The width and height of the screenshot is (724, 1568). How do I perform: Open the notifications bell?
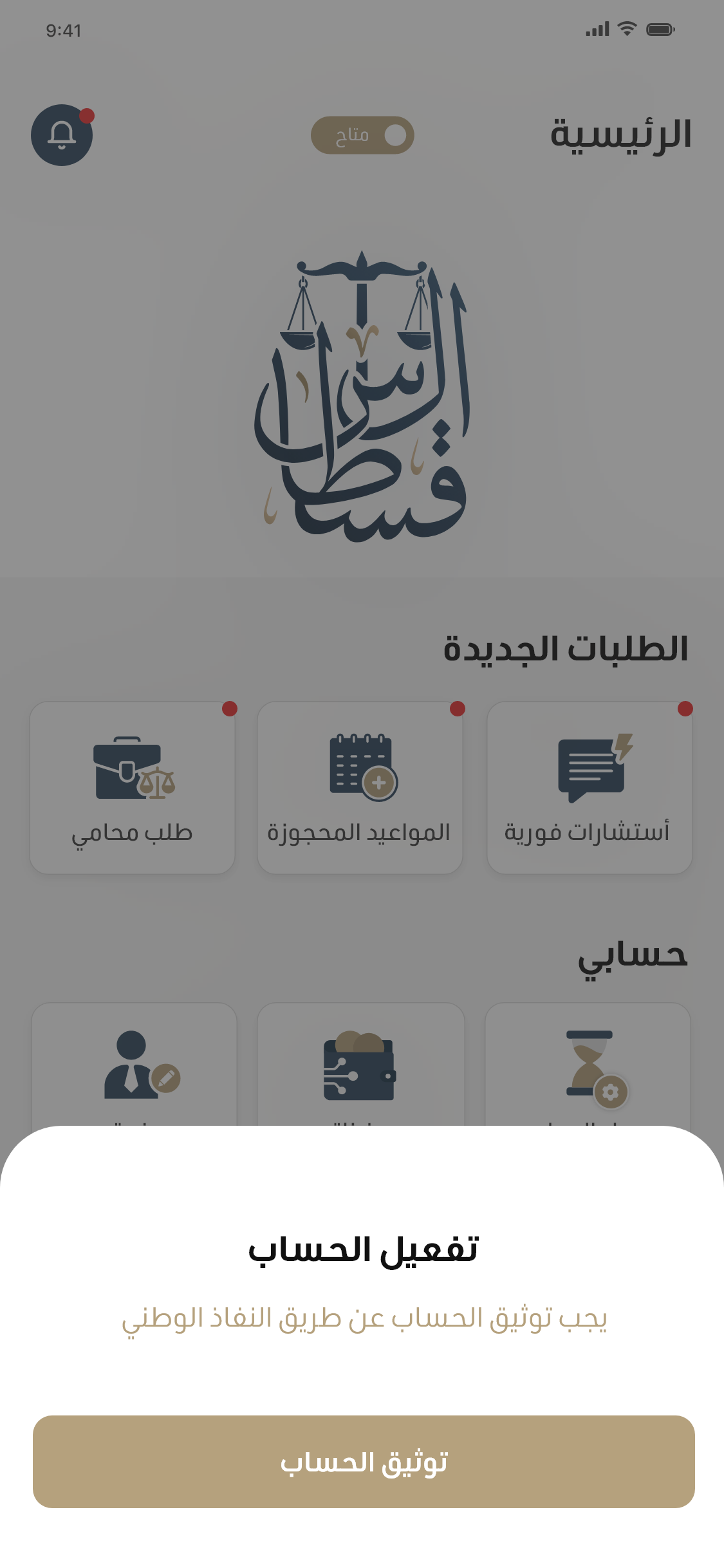pos(62,135)
